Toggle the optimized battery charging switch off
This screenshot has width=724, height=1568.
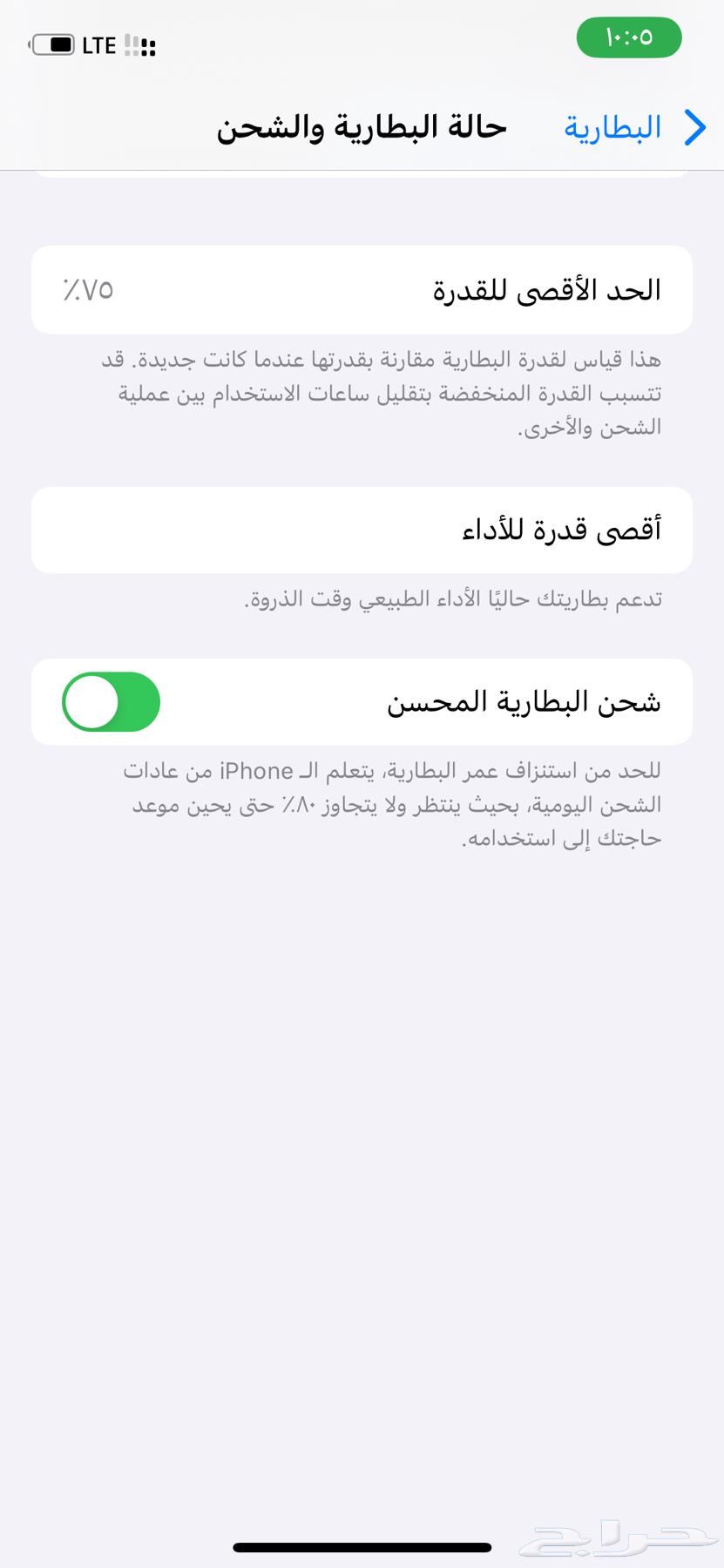tap(110, 702)
